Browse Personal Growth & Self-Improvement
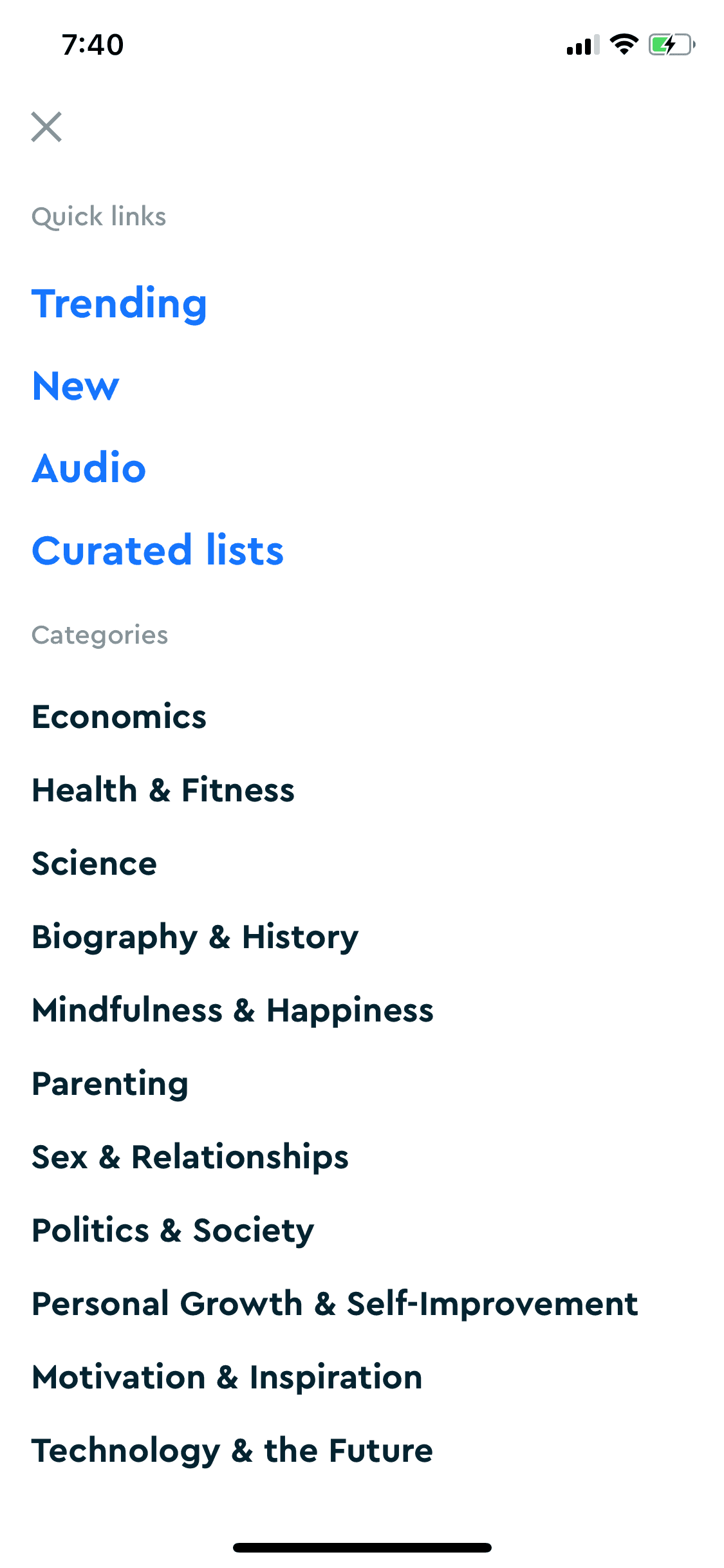Viewport: 724px width, 1568px height. click(x=335, y=1304)
